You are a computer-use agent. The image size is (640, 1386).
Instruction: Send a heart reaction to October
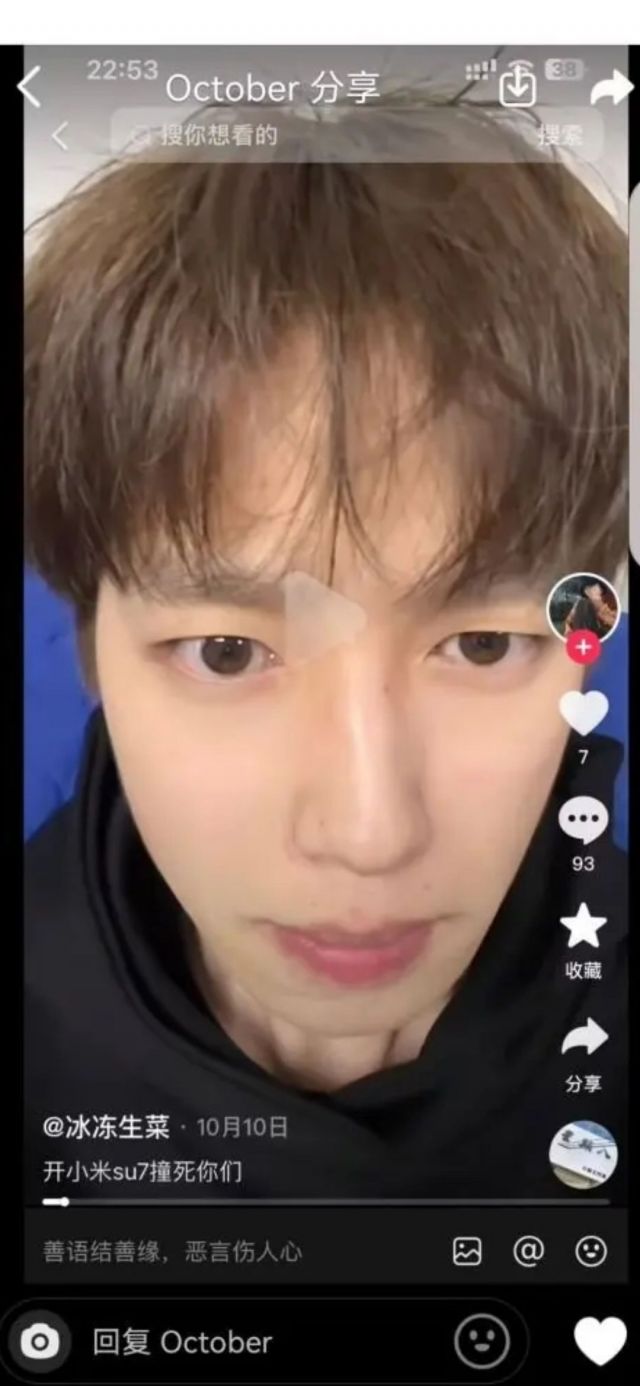(x=600, y=1341)
